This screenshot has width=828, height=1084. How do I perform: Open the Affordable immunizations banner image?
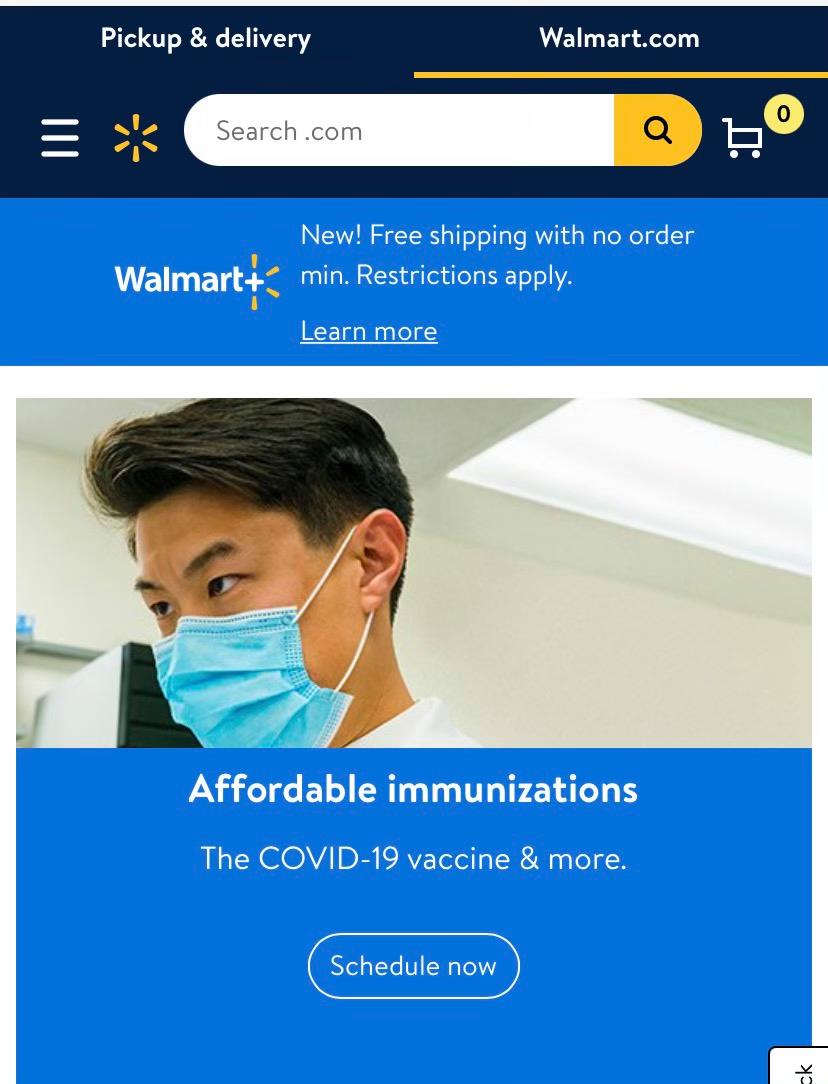pyautogui.click(x=413, y=572)
